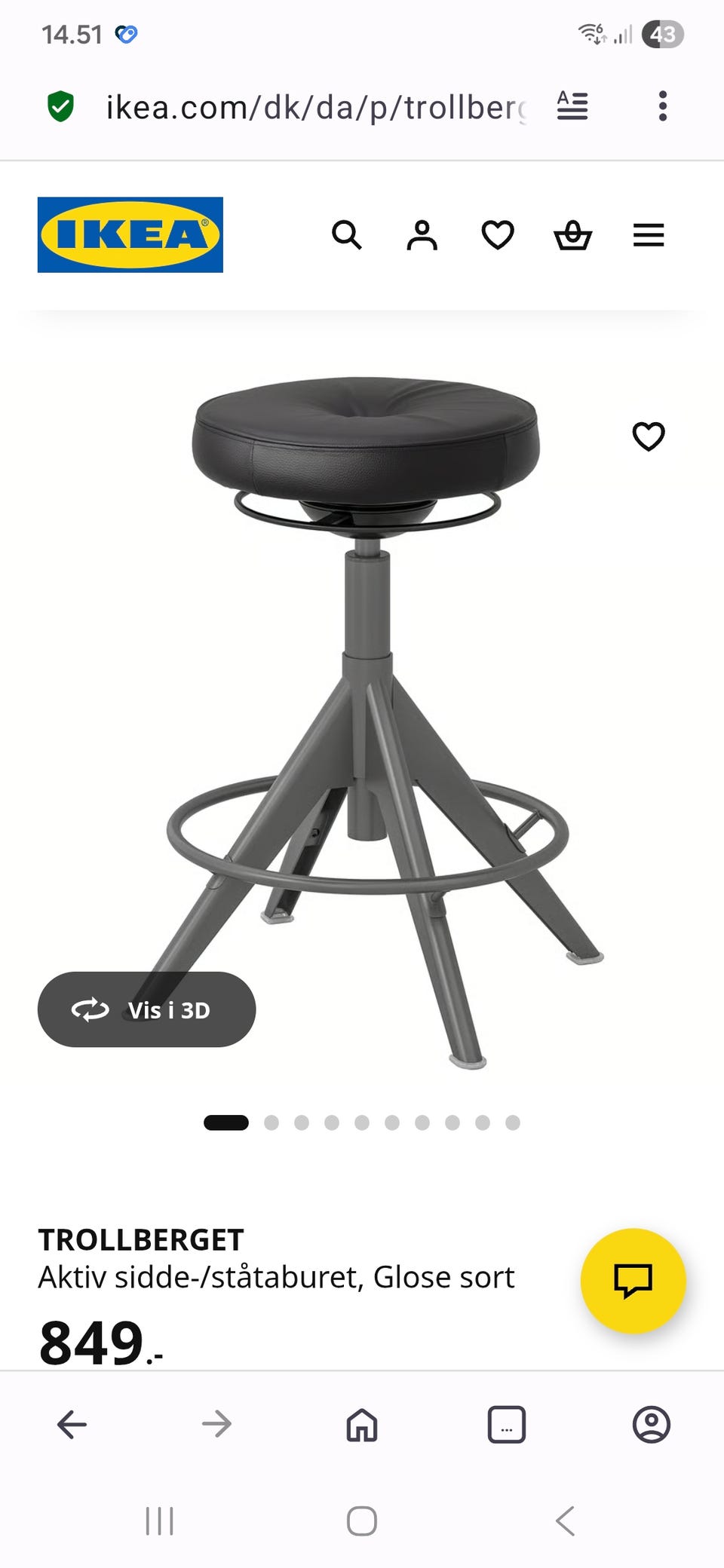Go forward to the next web page
The image size is (724, 1568).
[x=217, y=1425]
